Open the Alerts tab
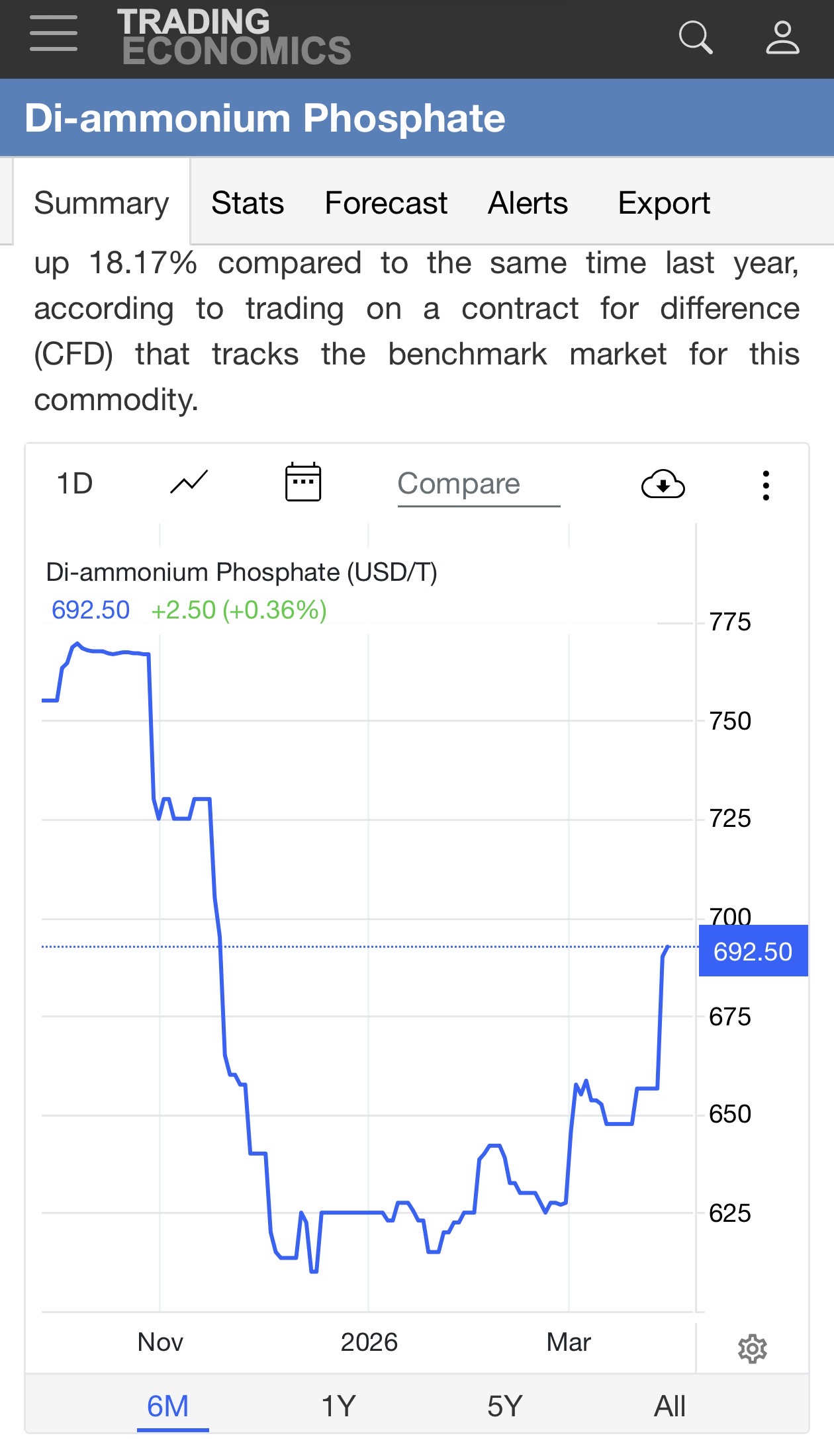Screen dimensions: 834x1456 point(528,203)
